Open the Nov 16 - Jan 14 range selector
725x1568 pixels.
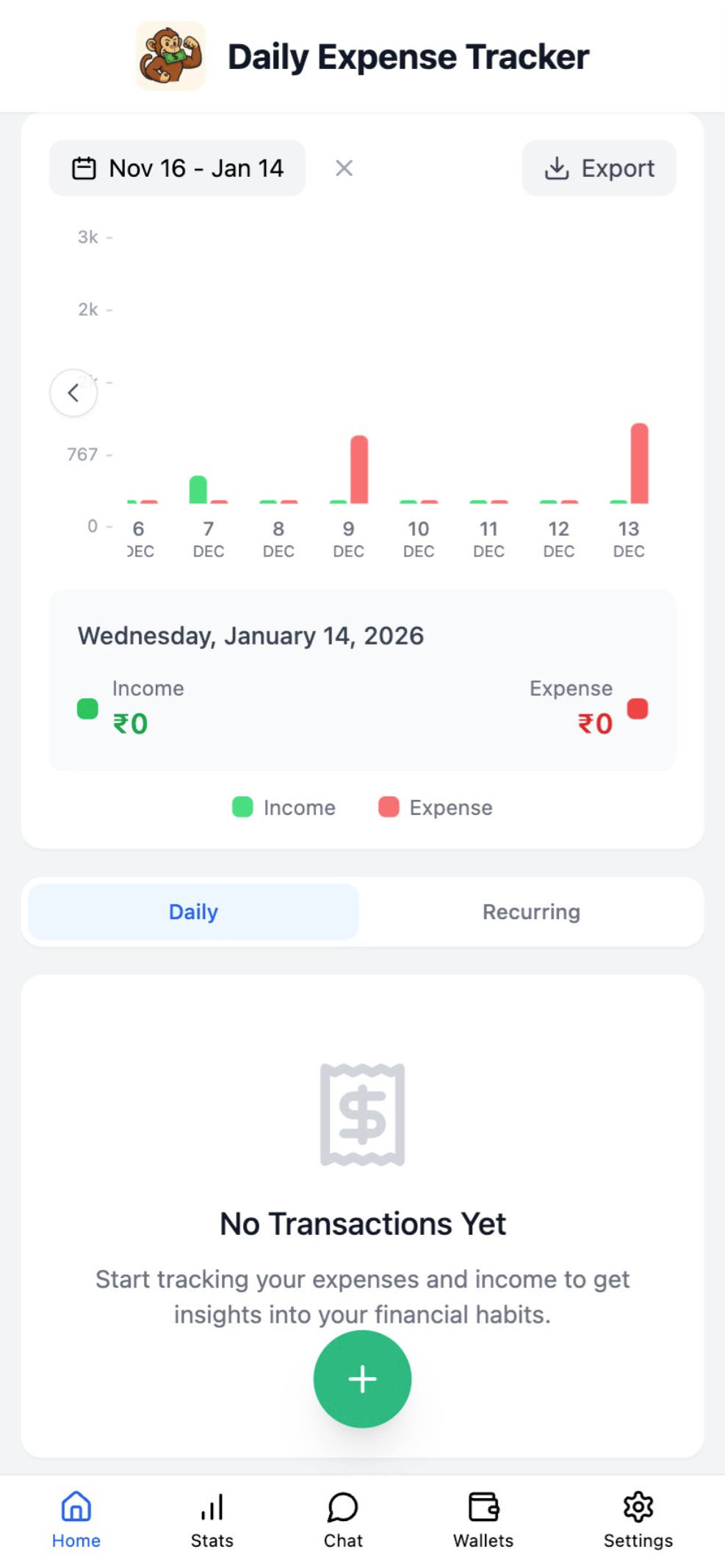point(178,167)
